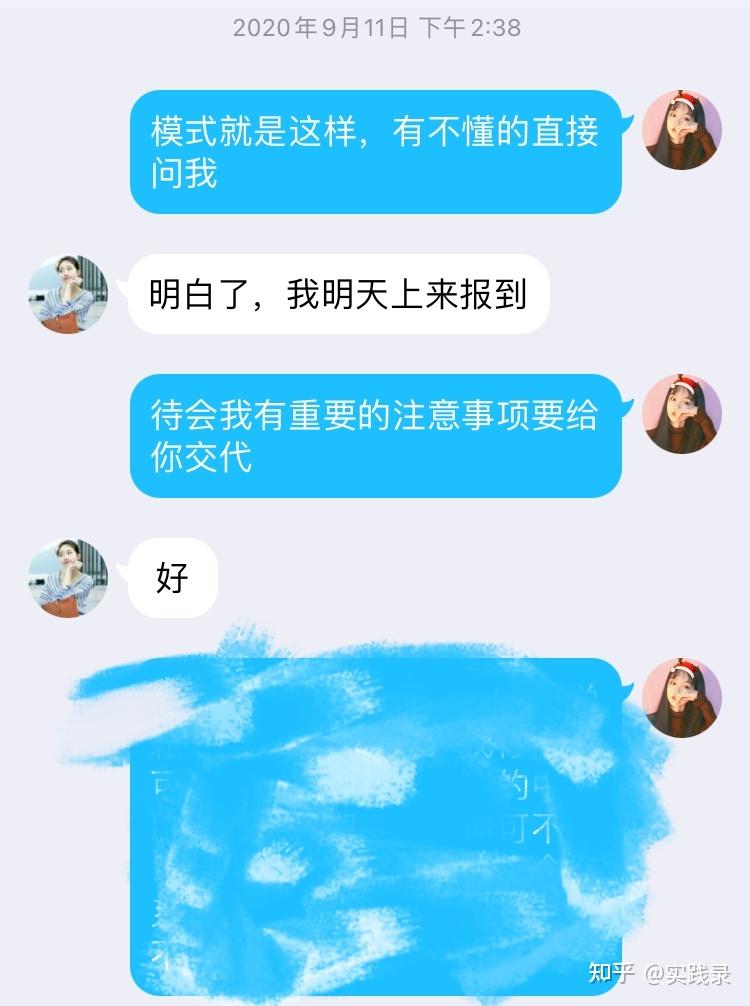
Task: Open the avatar next to the scribbled-out message
Action: tap(682, 698)
